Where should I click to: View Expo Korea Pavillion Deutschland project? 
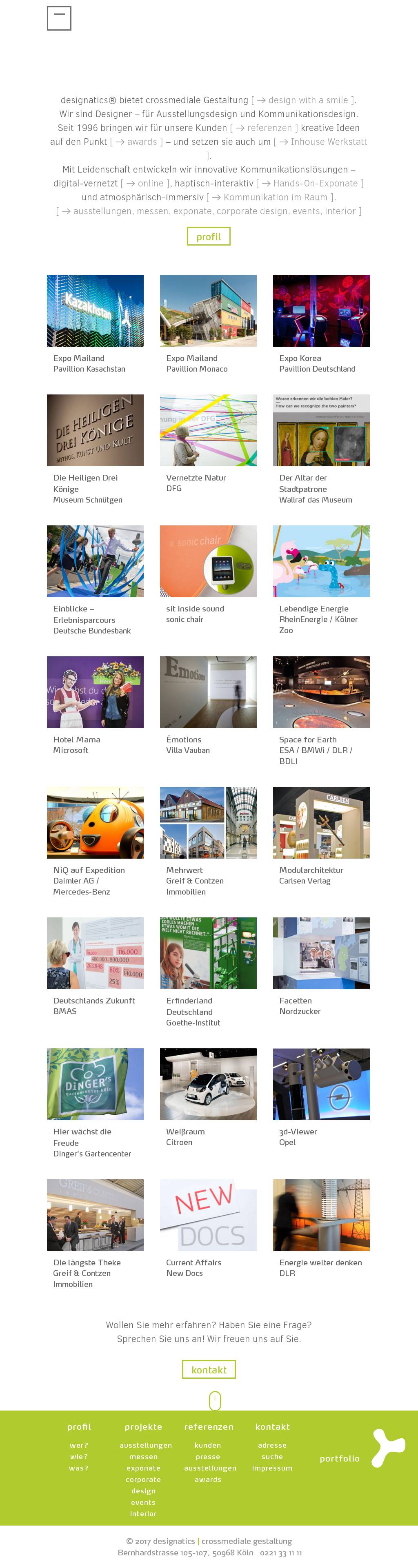pos(321,311)
